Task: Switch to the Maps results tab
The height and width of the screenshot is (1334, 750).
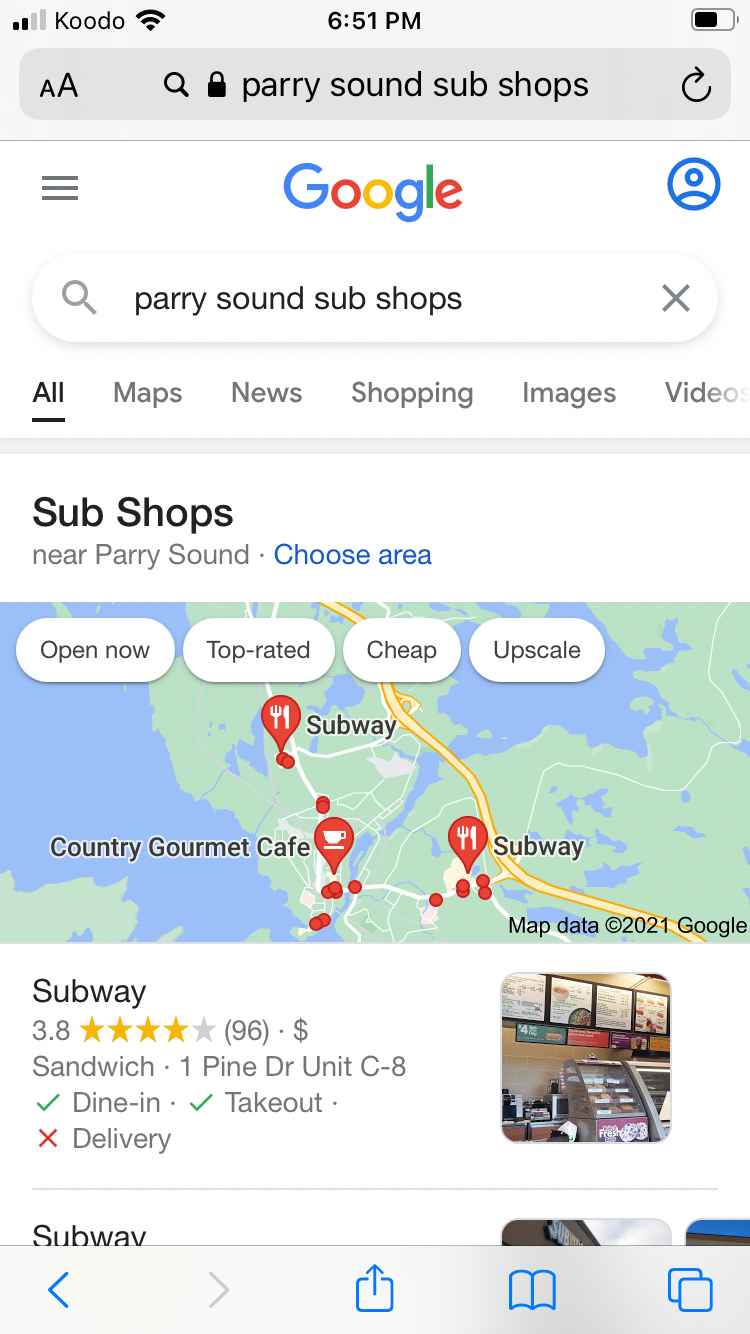Action: (148, 393)
